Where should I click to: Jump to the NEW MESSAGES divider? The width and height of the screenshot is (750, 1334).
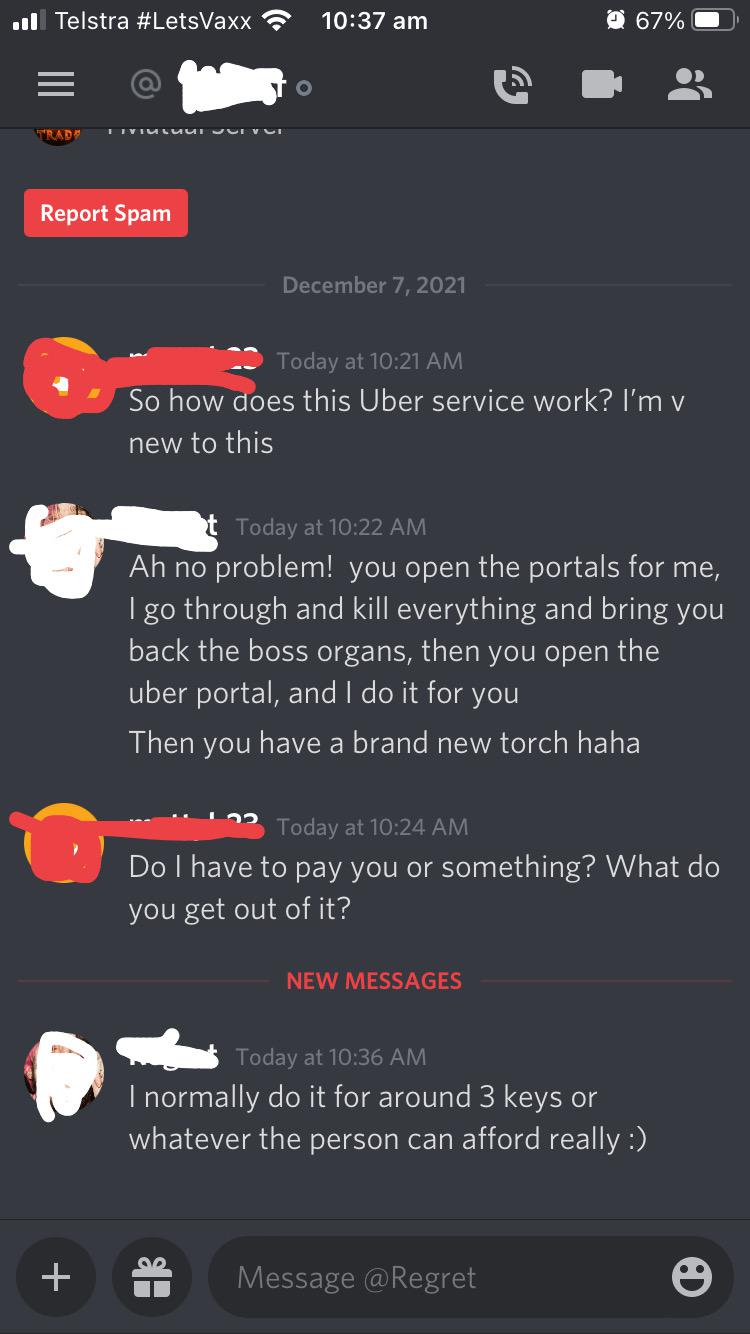coord(374,981)
